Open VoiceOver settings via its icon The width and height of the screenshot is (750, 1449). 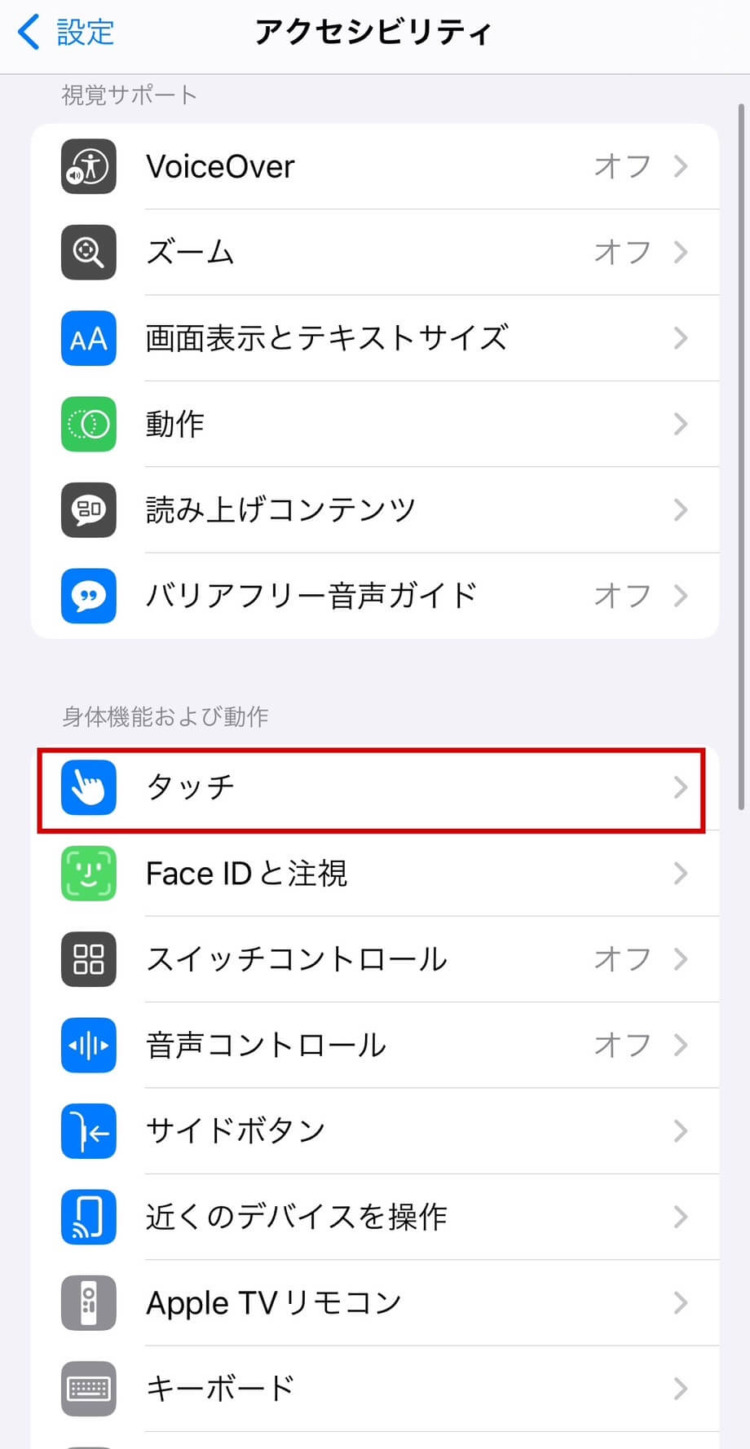pos(88,166)
